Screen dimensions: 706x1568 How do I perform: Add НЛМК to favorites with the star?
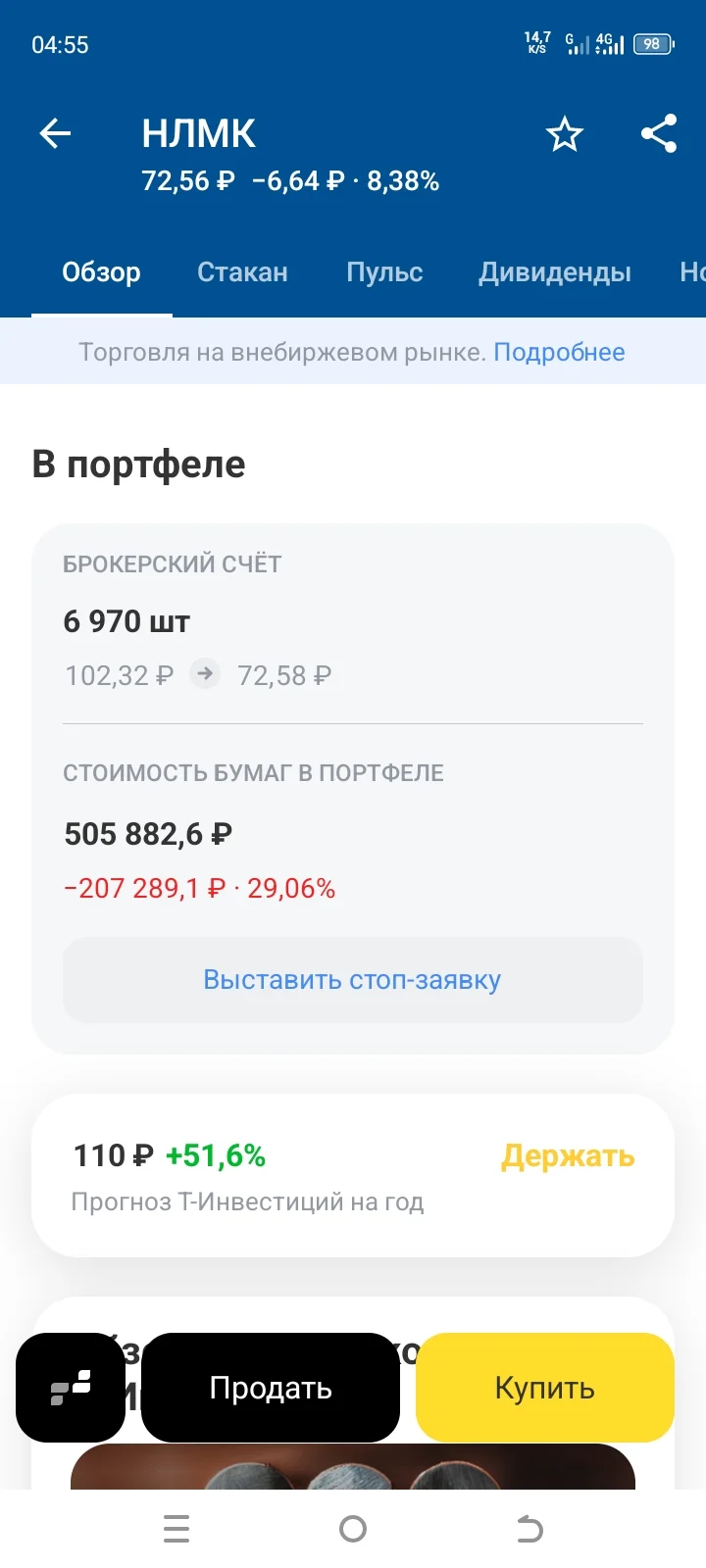(x=565, y=134)
